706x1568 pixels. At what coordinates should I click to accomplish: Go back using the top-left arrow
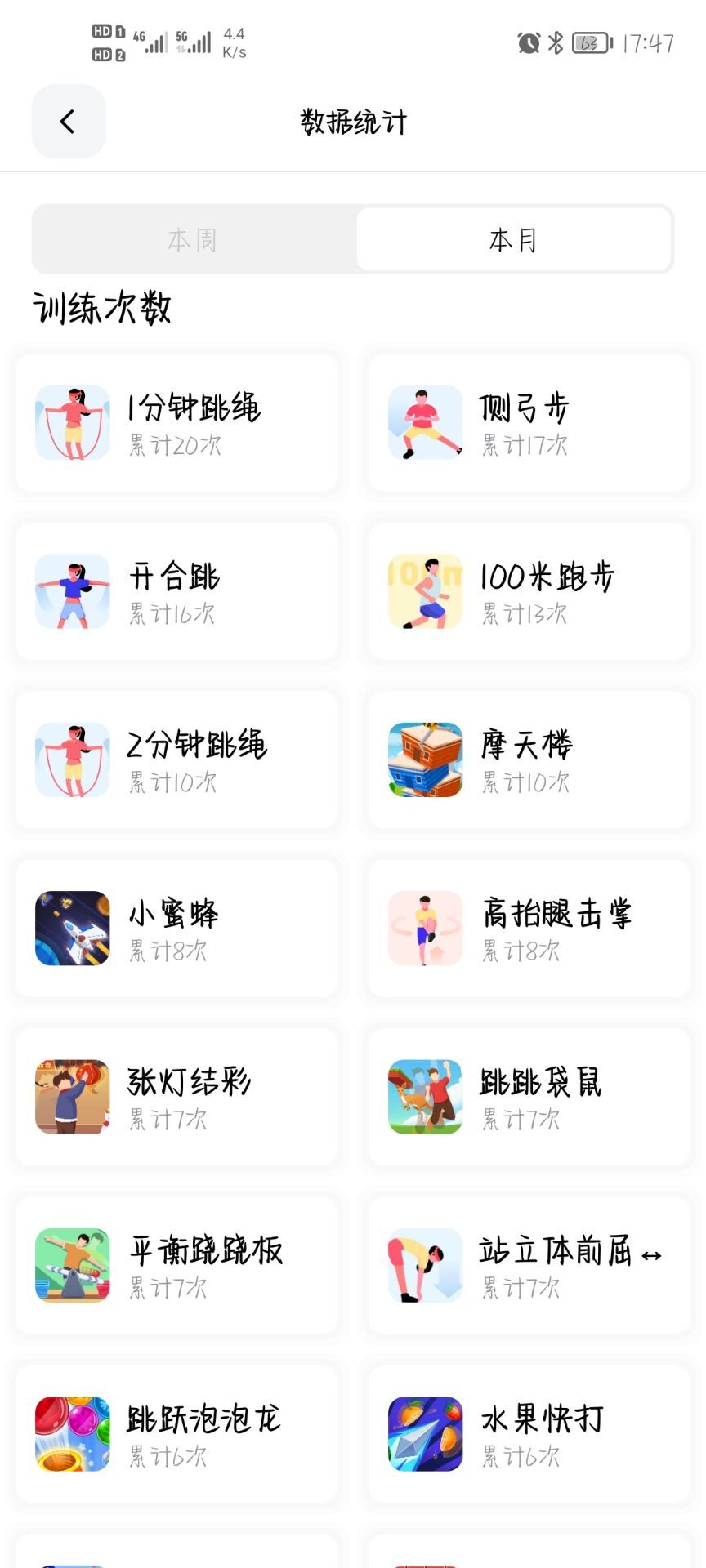coord(69,122)
